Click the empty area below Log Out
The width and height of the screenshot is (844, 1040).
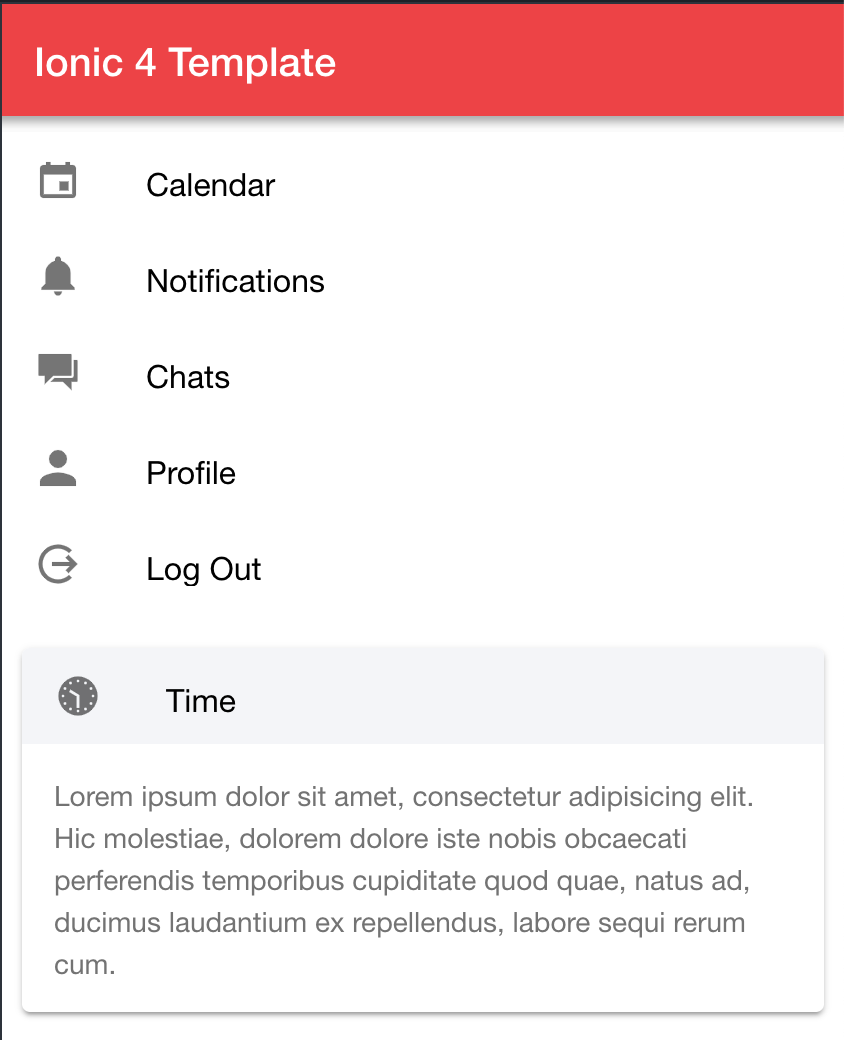pyautogui.click(x=420, y=622)
